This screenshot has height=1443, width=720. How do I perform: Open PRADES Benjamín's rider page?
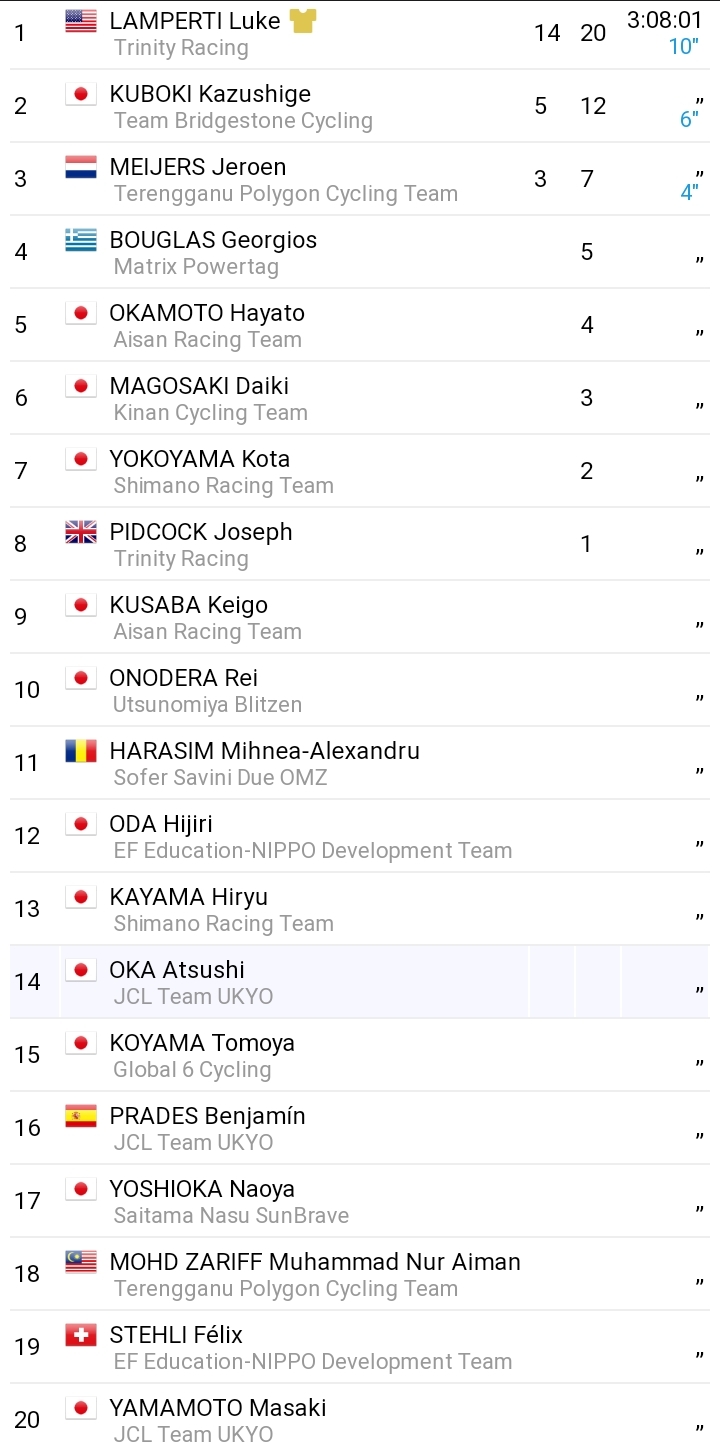[207, 1116]
